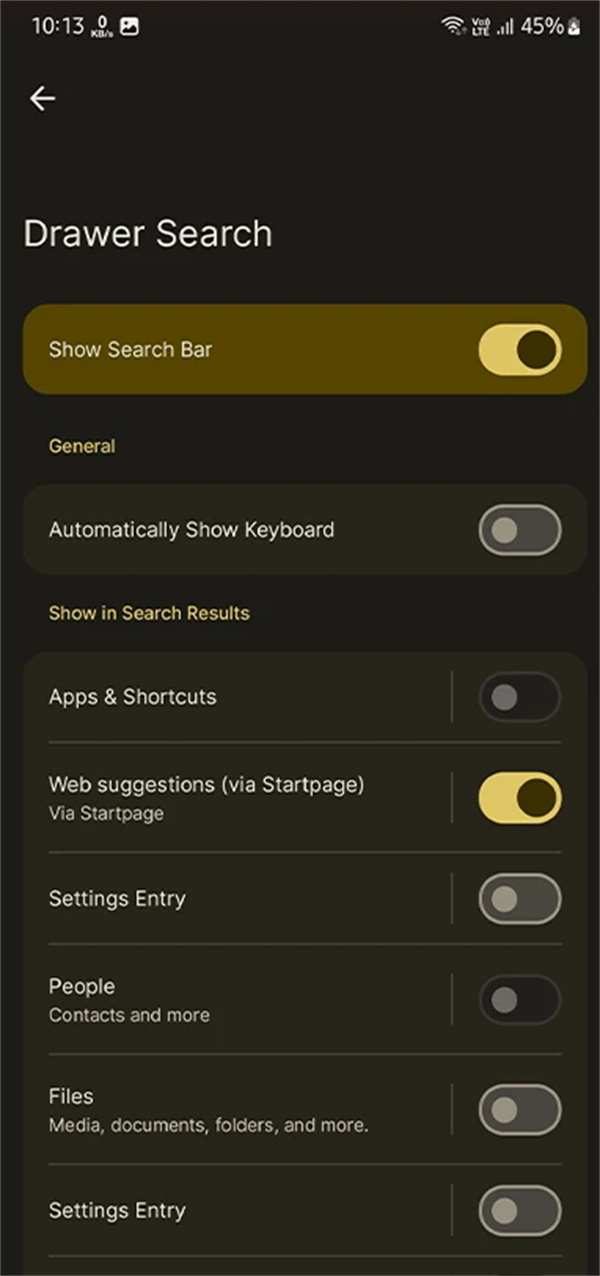
Task: Go back using the arrow
Action: coord(42,98)
